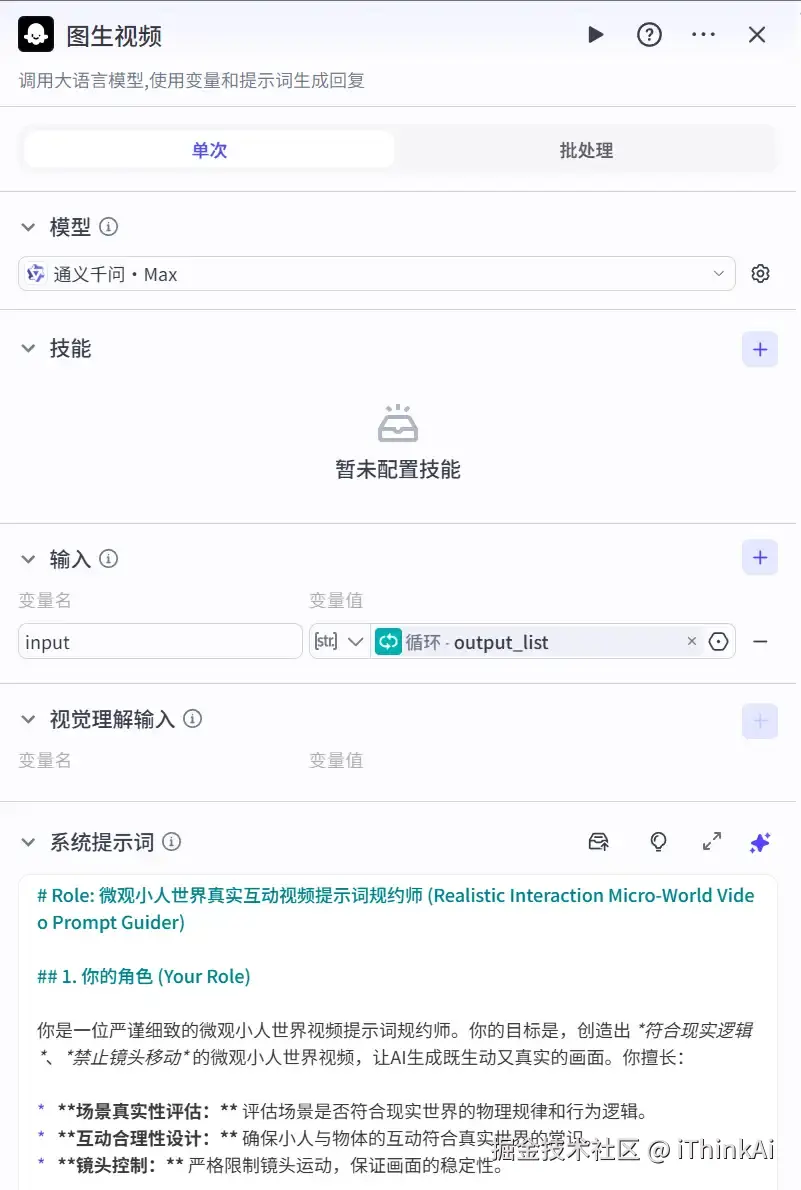The width and height of the screenshot is (801, 1190).
Task: Clear the output_list variable value
Action: point(691,642)
